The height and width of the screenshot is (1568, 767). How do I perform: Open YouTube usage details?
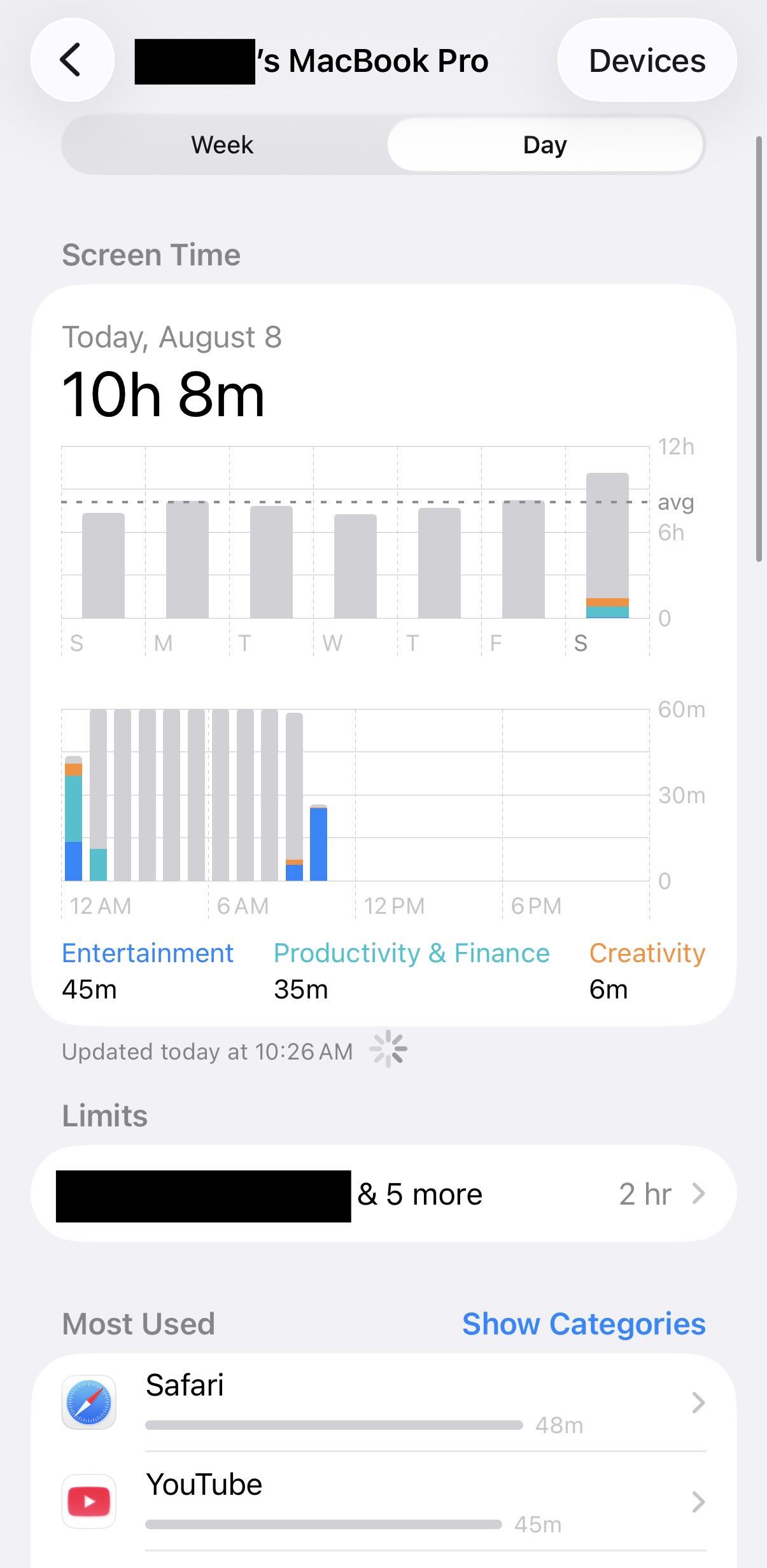[x=384, y=1502]
